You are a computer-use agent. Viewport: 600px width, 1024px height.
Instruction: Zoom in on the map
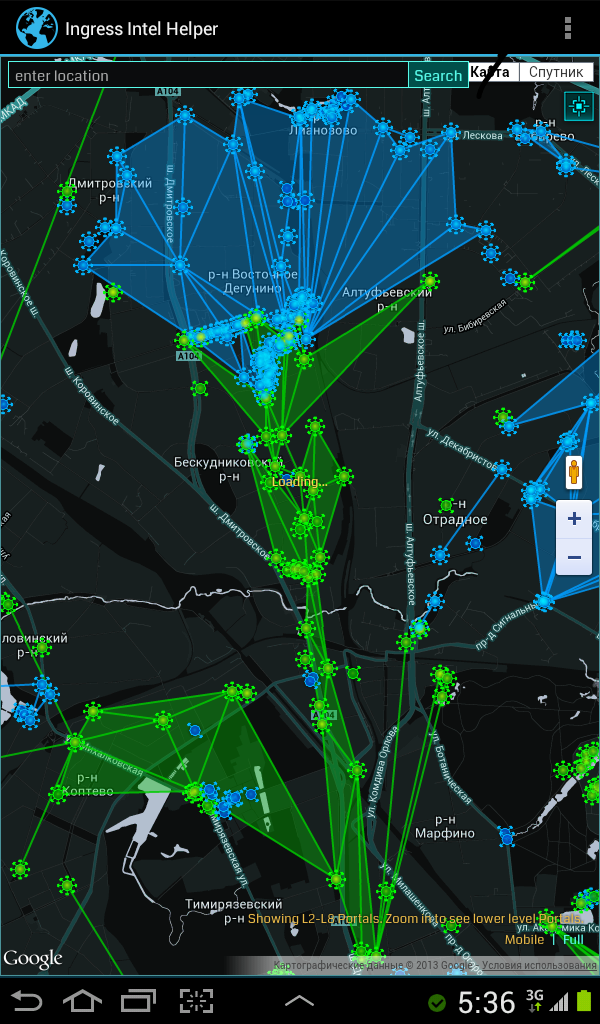pyautogui.click(x=574, y=519)
